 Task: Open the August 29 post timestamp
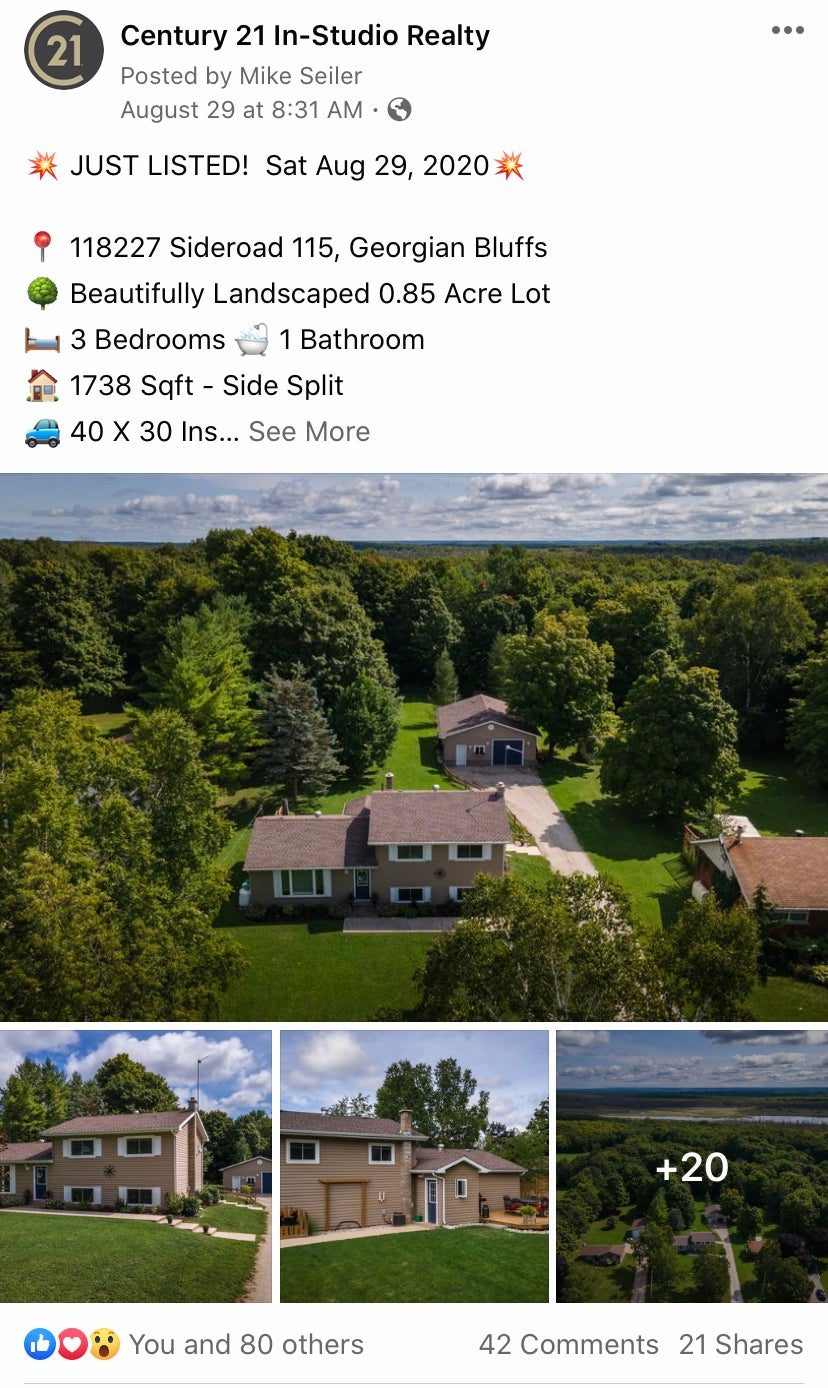(241, 110)
